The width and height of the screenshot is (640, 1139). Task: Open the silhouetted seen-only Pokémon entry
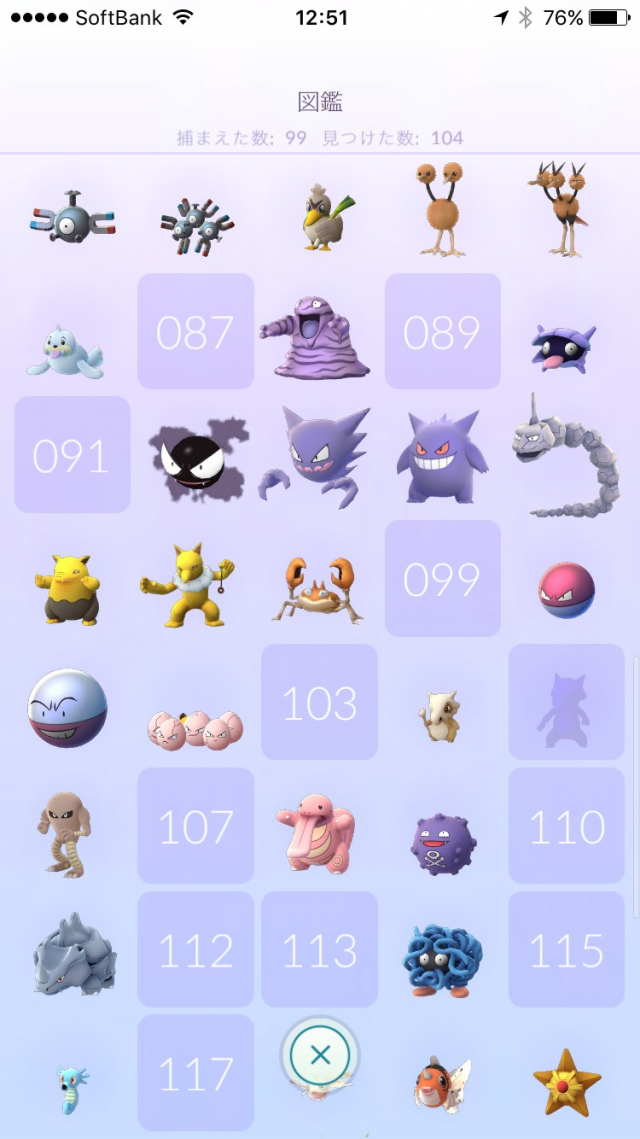click(x=566, y=702)
